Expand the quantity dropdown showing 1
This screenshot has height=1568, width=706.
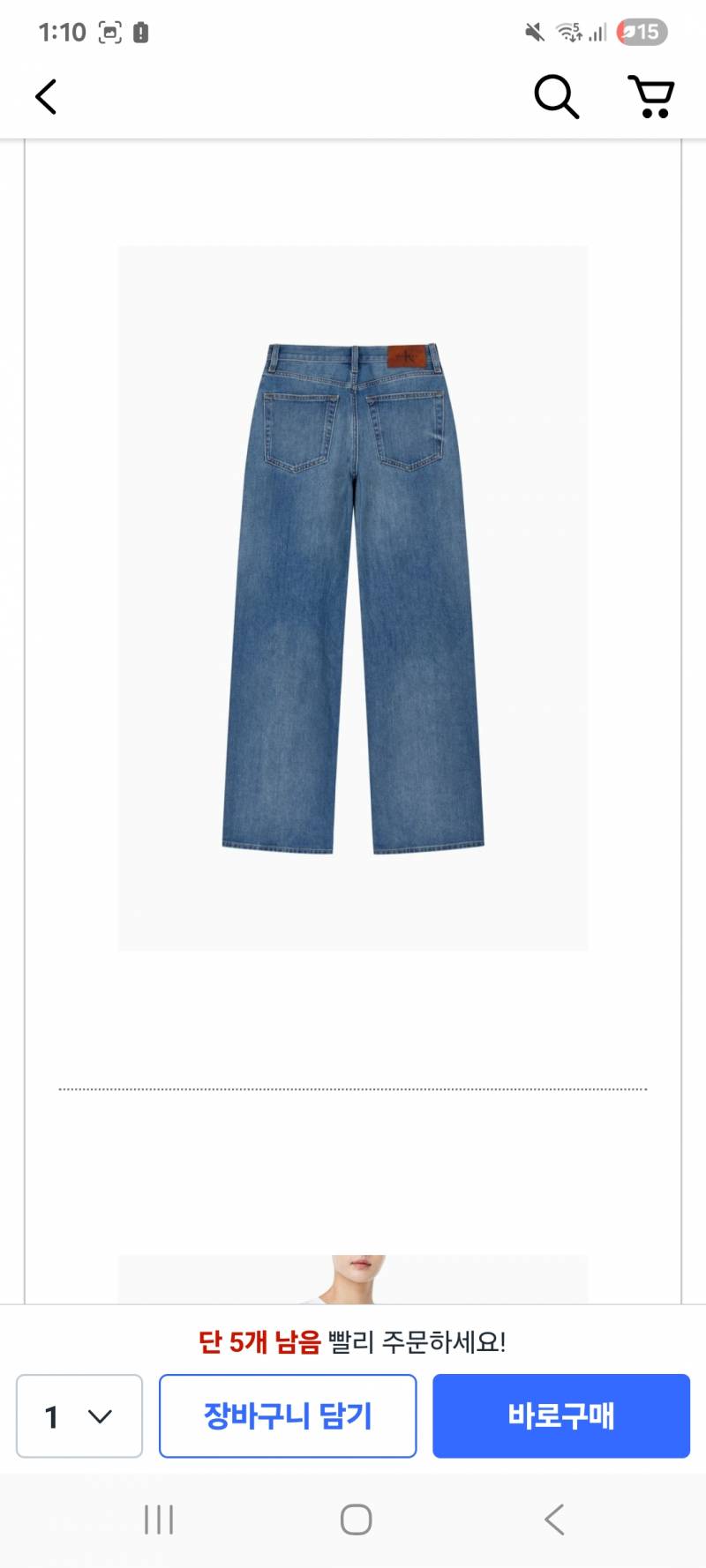coord(79,1415)
